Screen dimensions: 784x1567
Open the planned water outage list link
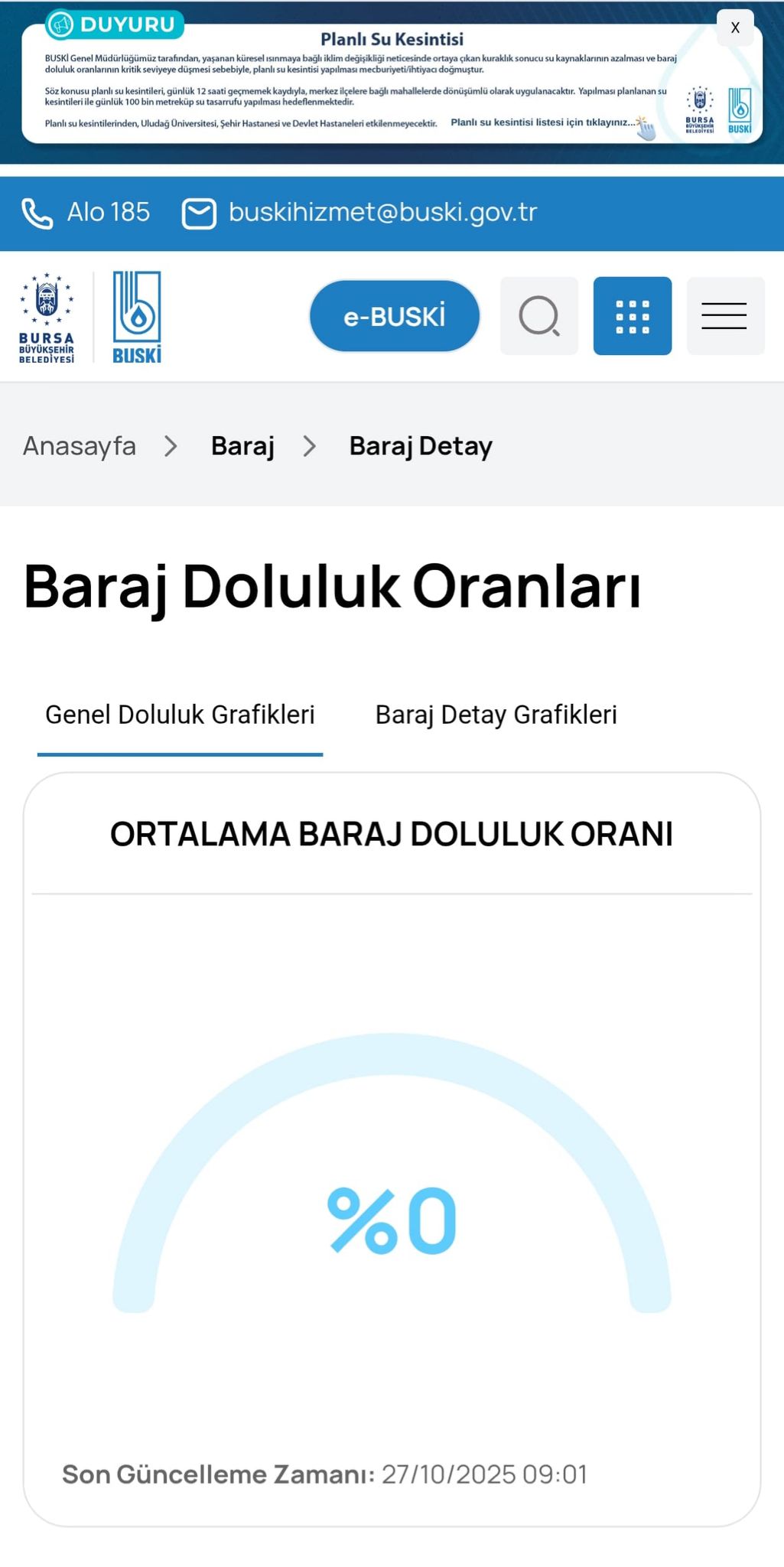pyautogui.click(x=543, y=122)
